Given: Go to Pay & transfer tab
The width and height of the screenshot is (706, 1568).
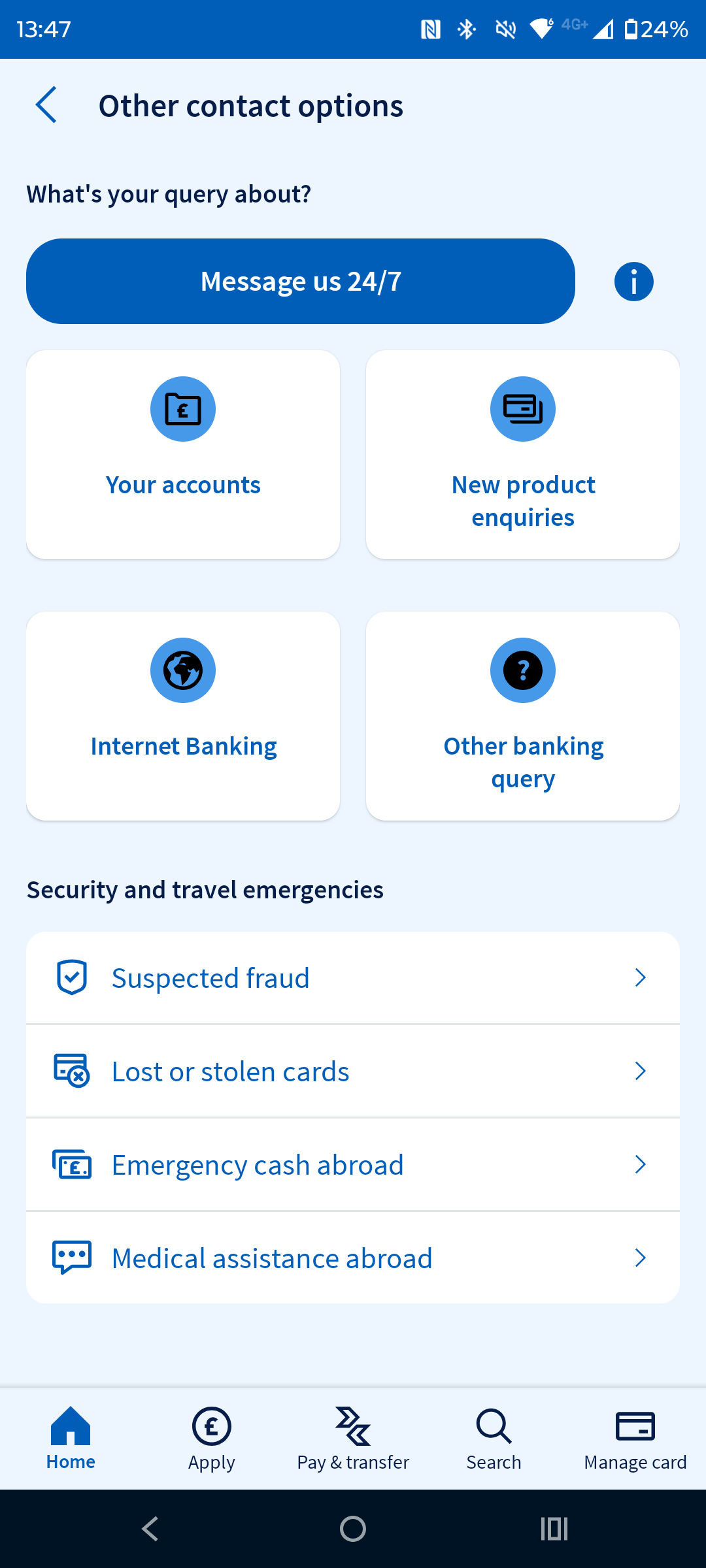Looking at the screenshot, I should (353, 1439).
